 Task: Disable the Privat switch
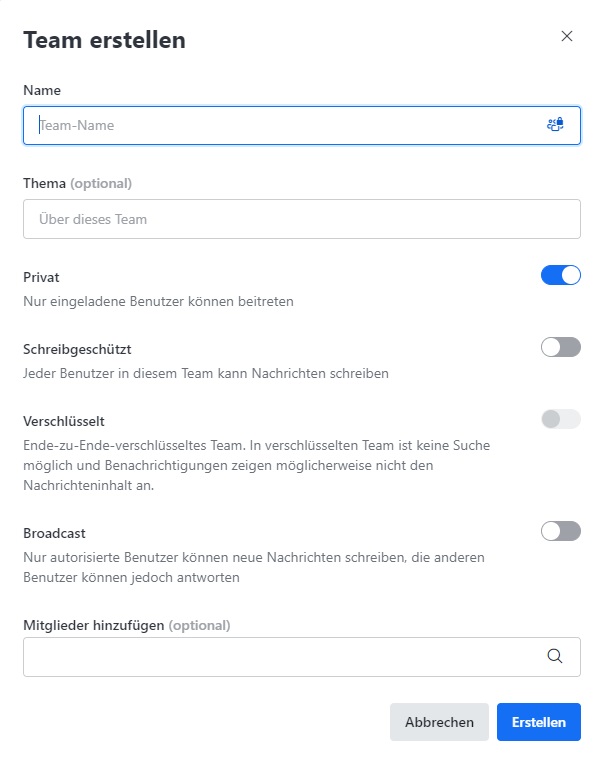coord(560,275)
